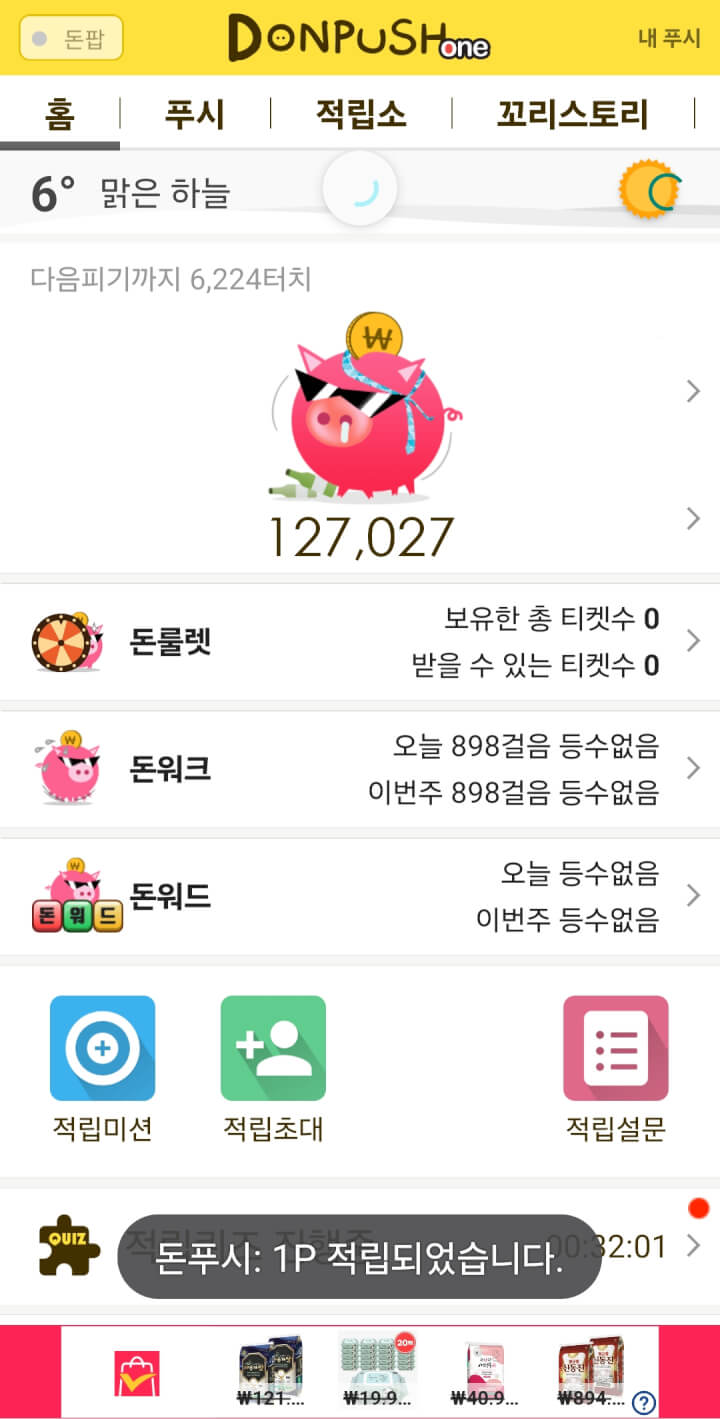Image resolution: width=720 pixels, height=1419 pixels.
Task: Switch to the 꼬리스토리 tab
Action: [x=572, y=114]
